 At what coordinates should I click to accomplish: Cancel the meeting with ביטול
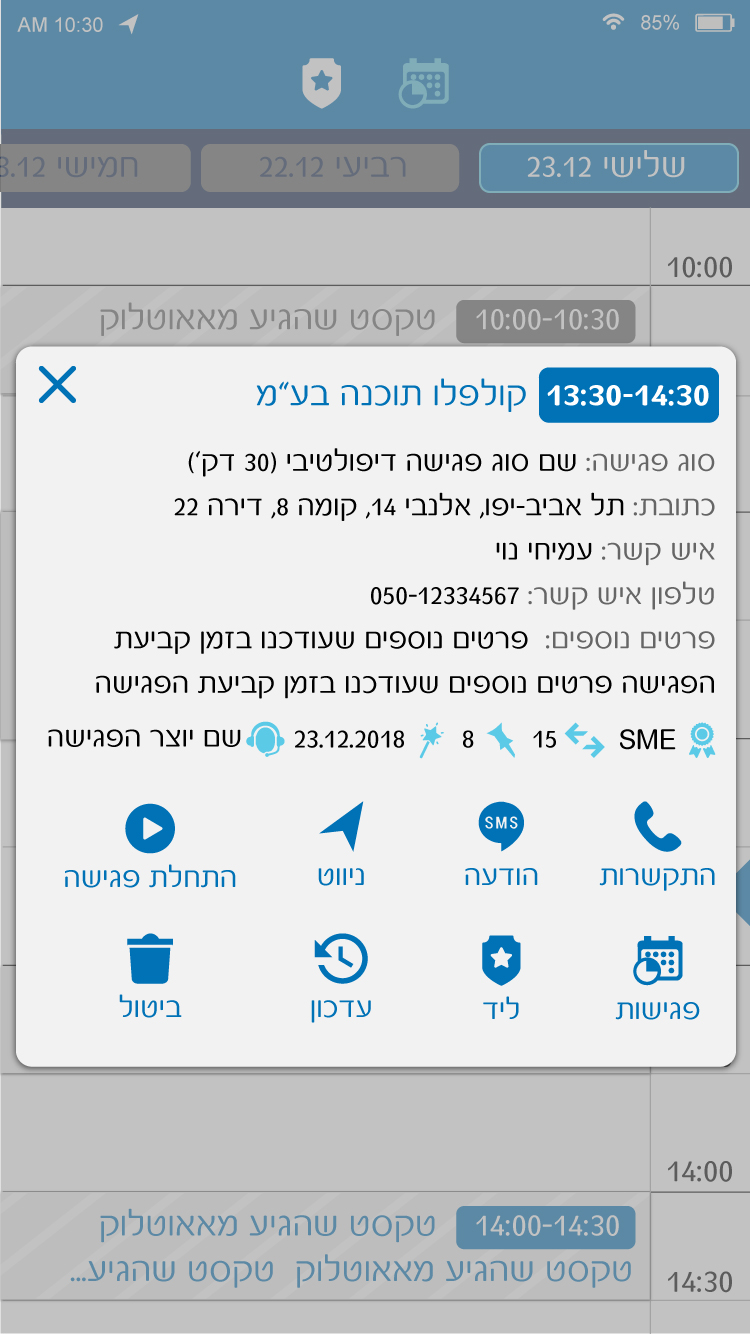(x=150, y=978)
